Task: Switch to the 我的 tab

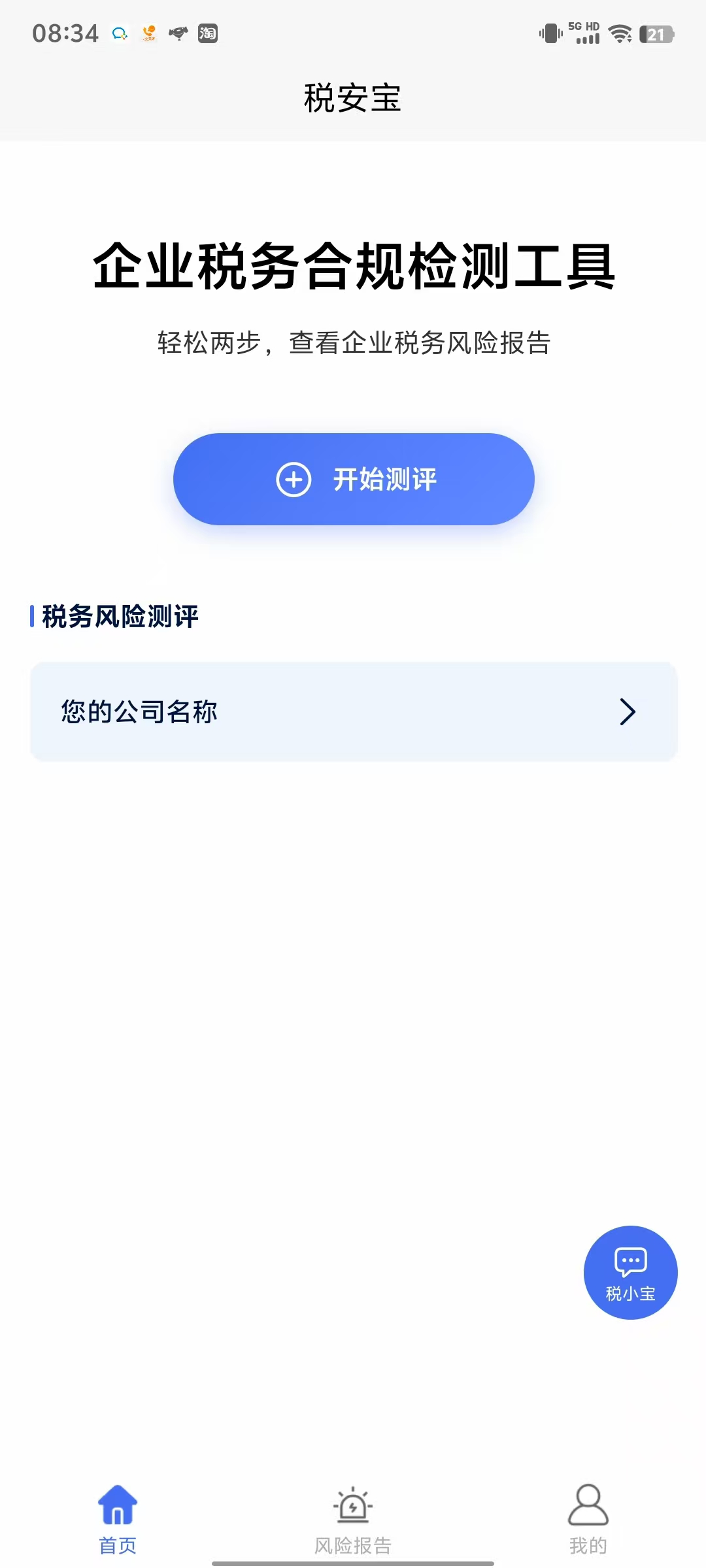Action: (x=588, y=1516)
